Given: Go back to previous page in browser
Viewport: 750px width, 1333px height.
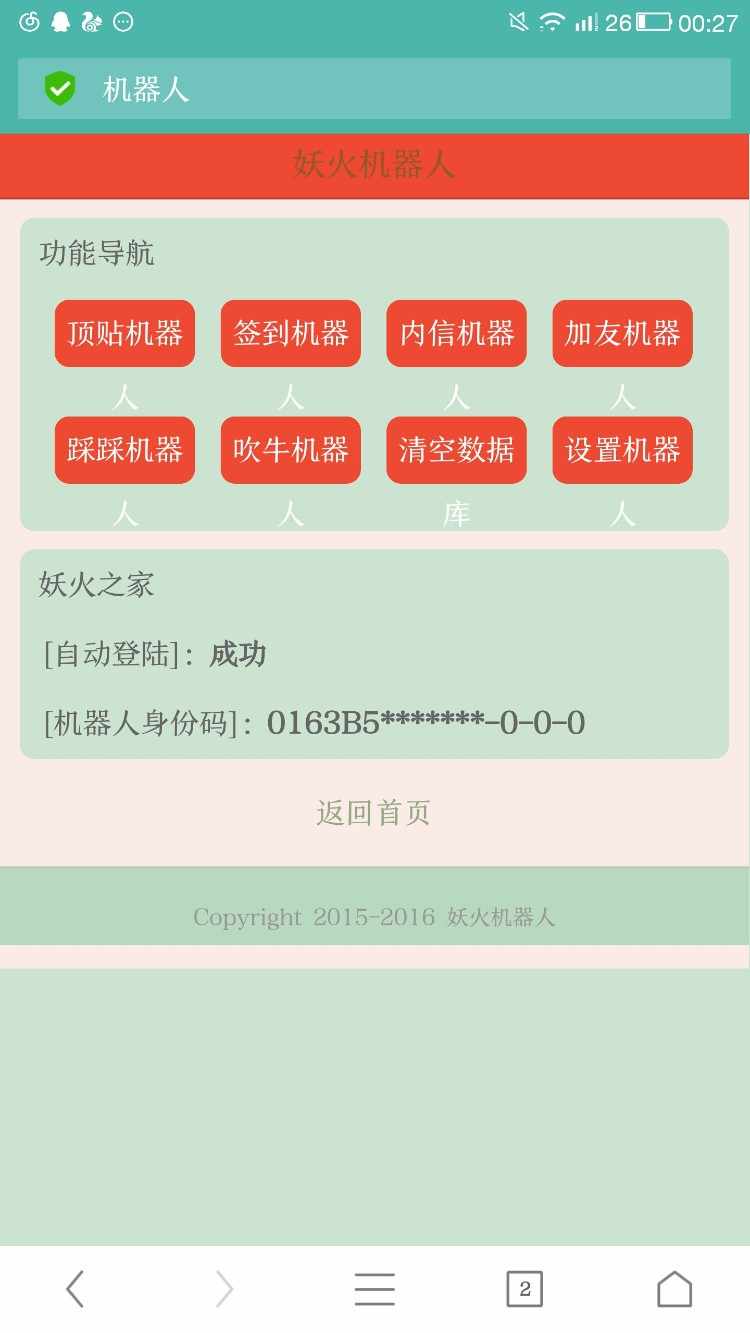Looking at the screenshot, I should 75,1289.
